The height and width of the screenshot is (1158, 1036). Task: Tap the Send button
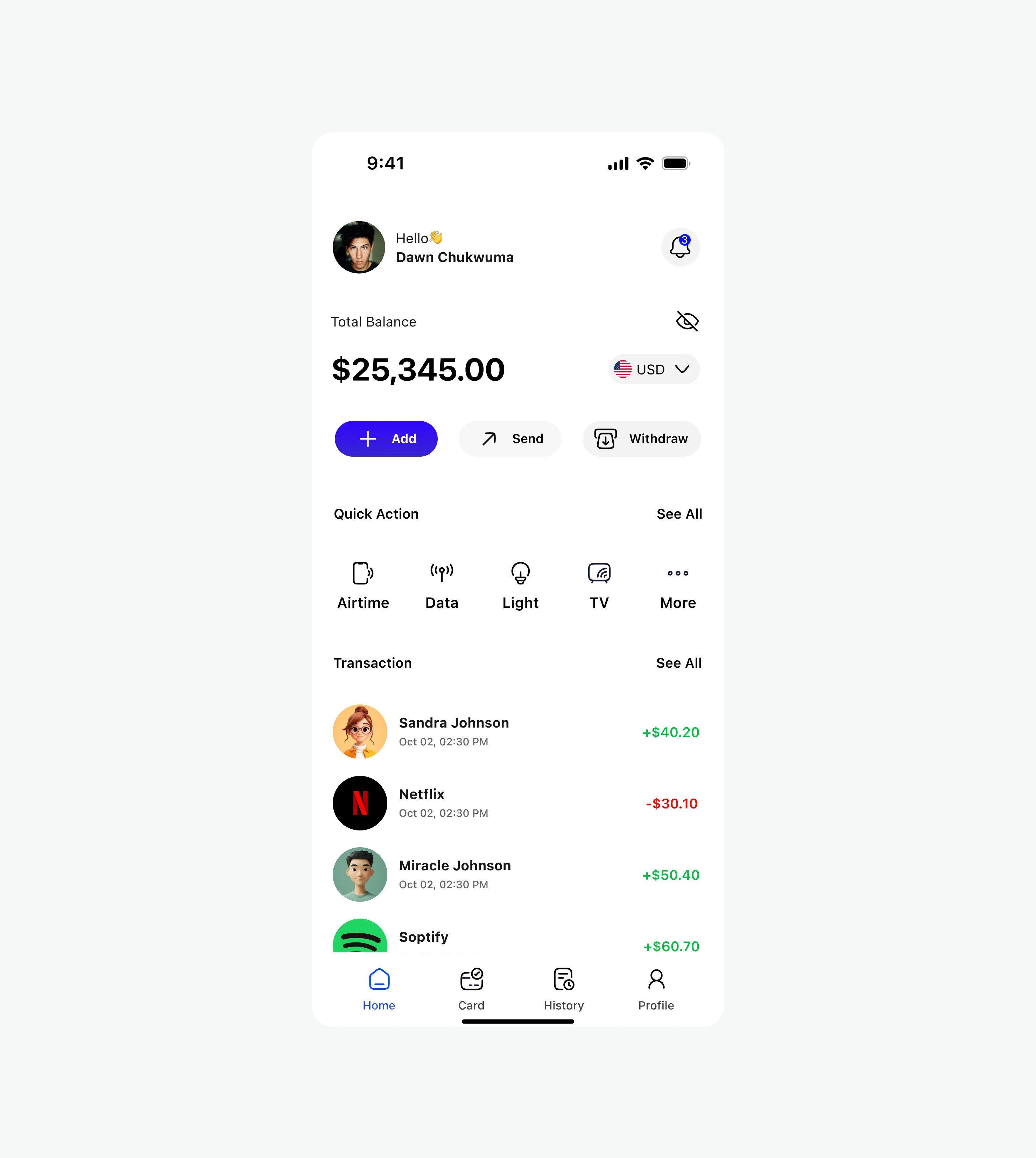[510, 439]
